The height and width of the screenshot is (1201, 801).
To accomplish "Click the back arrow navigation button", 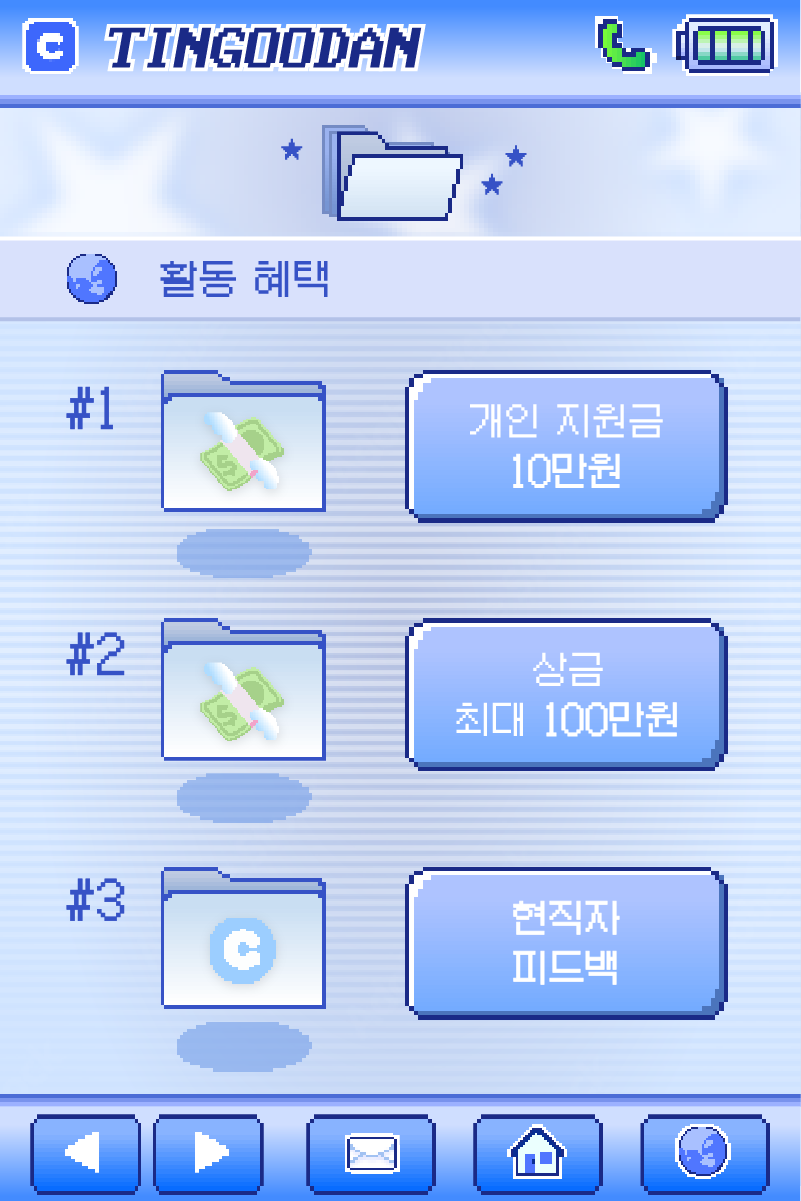I will pyautogui.click(x=85, y=1152).
